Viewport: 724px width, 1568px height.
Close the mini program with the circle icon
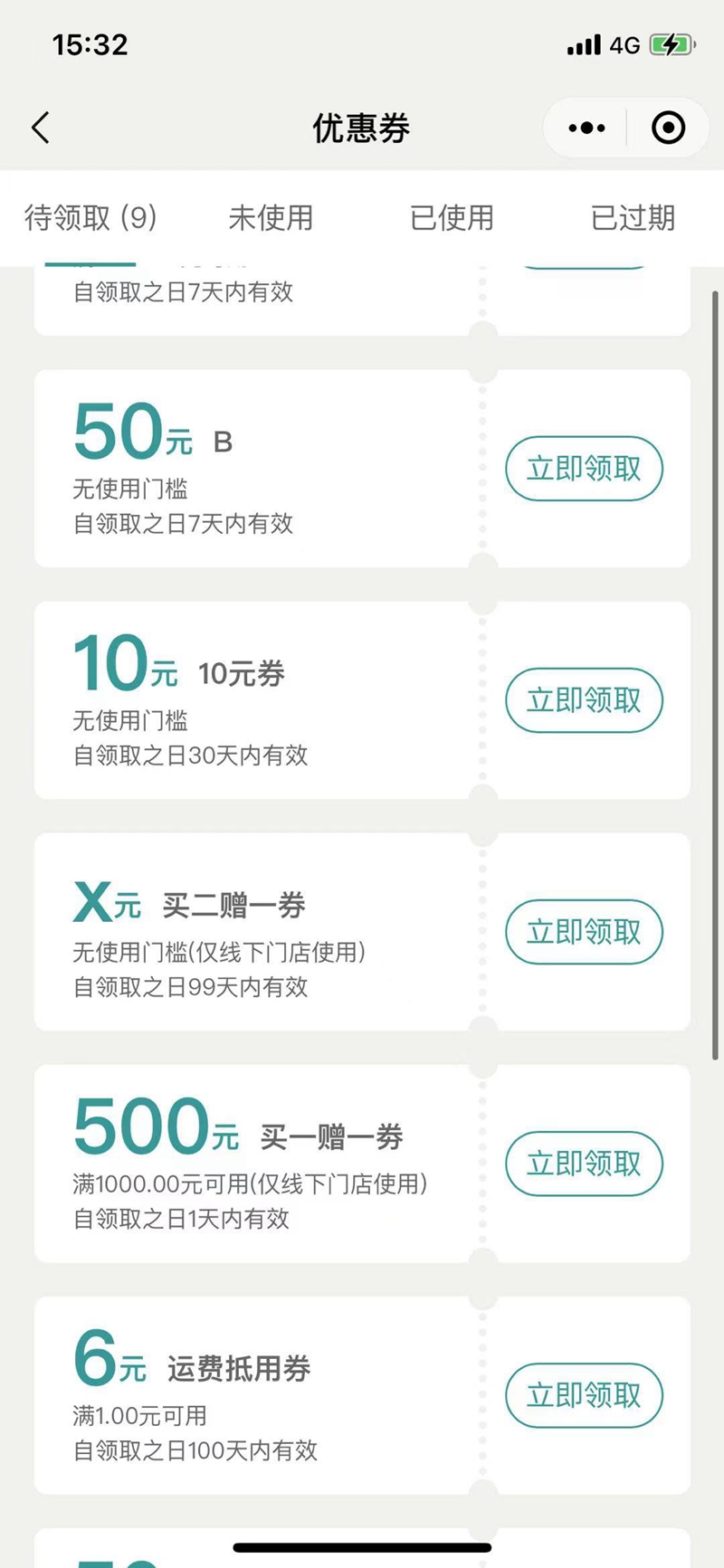click(668, 128)
